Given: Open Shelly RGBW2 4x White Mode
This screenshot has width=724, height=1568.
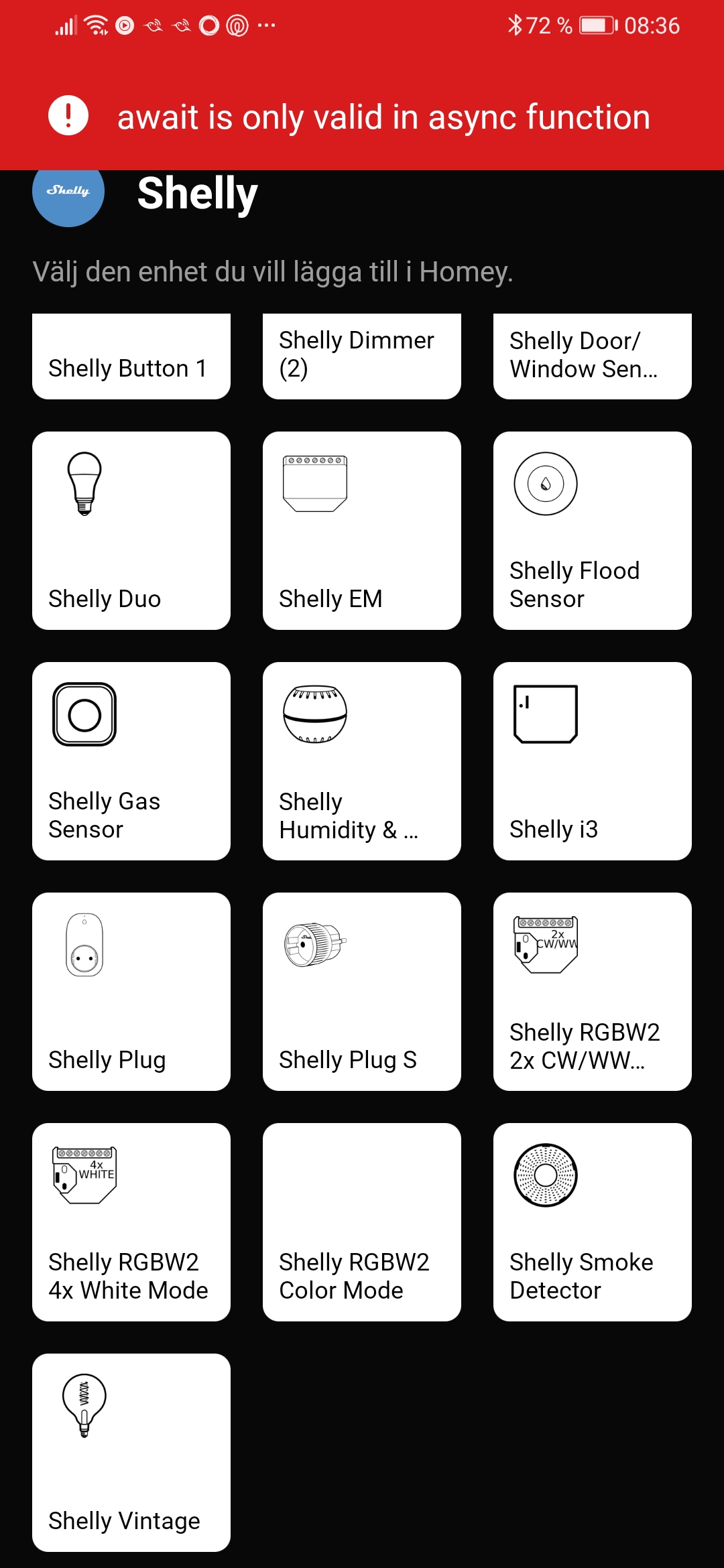Looking at the screenshot, I should click(131, 1222).
